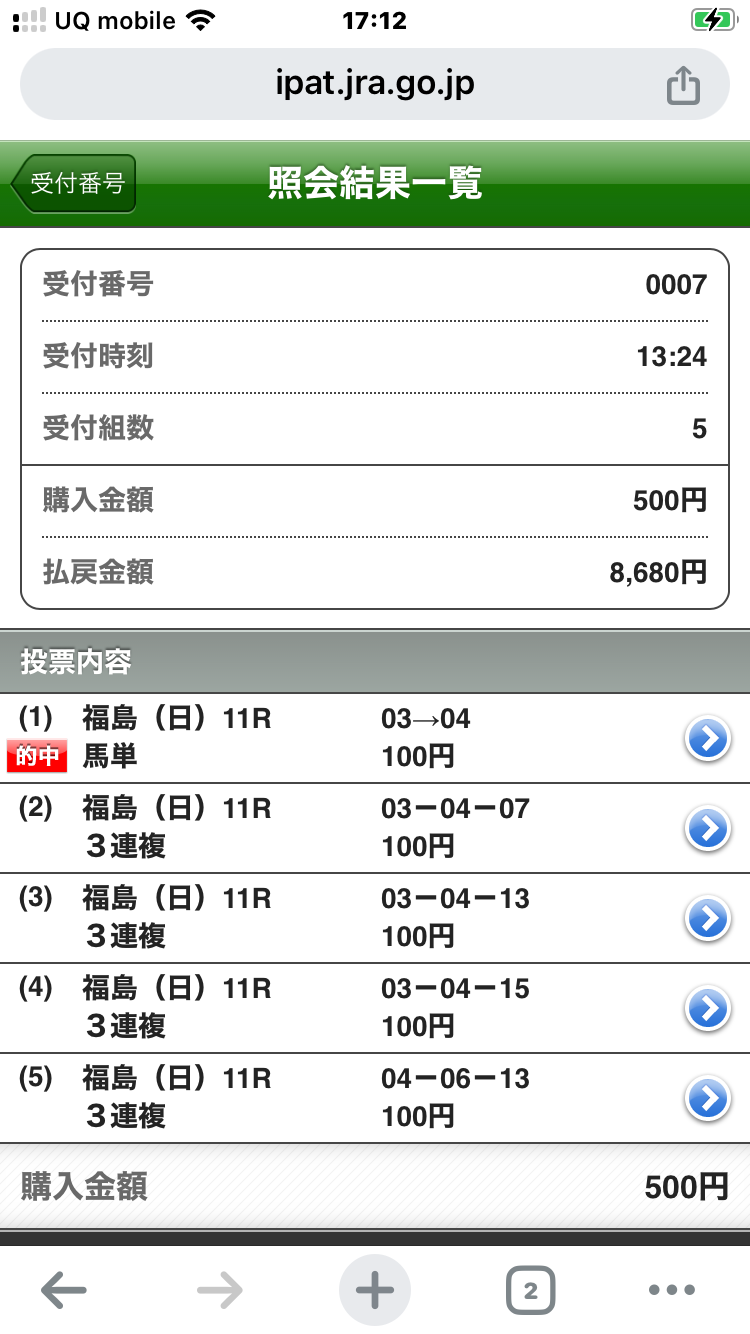Screen dimensions: 750x1334
Task: View the 3連複 03-04-13 bet details
Action: click(x=708, y=919)
